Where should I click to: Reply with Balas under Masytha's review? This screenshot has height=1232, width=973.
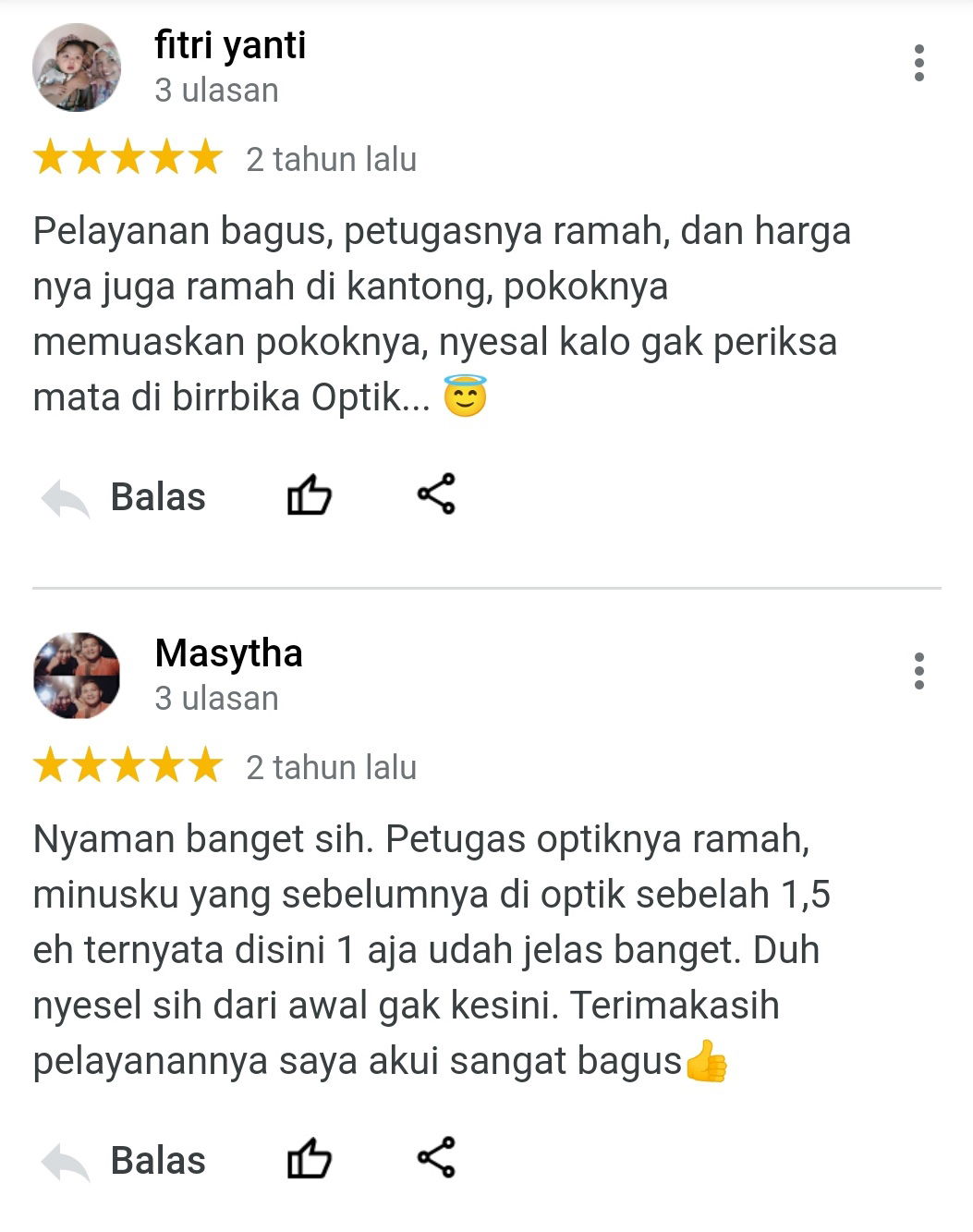(125, 1161)
